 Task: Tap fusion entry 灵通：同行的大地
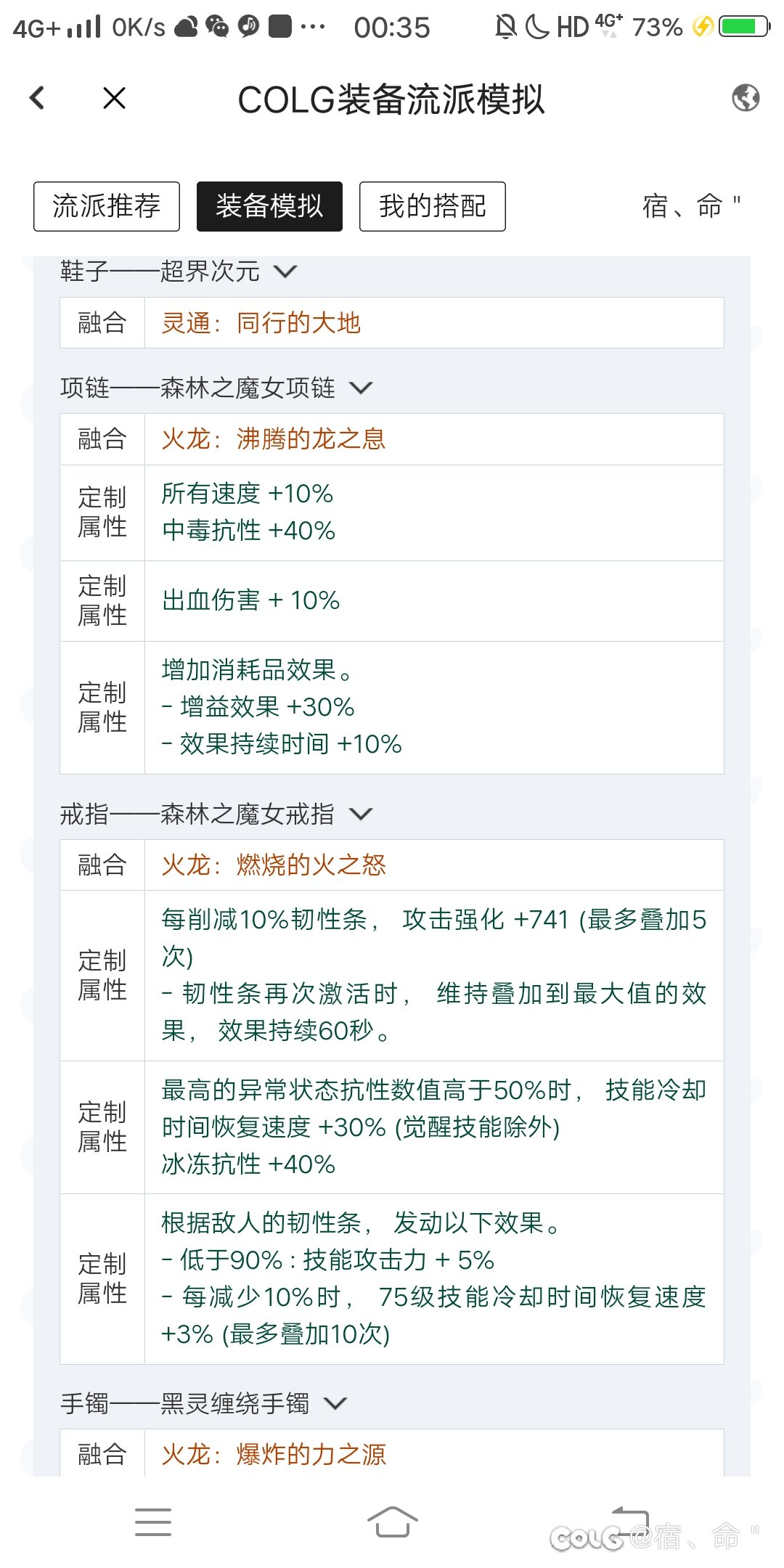[261, 322]
